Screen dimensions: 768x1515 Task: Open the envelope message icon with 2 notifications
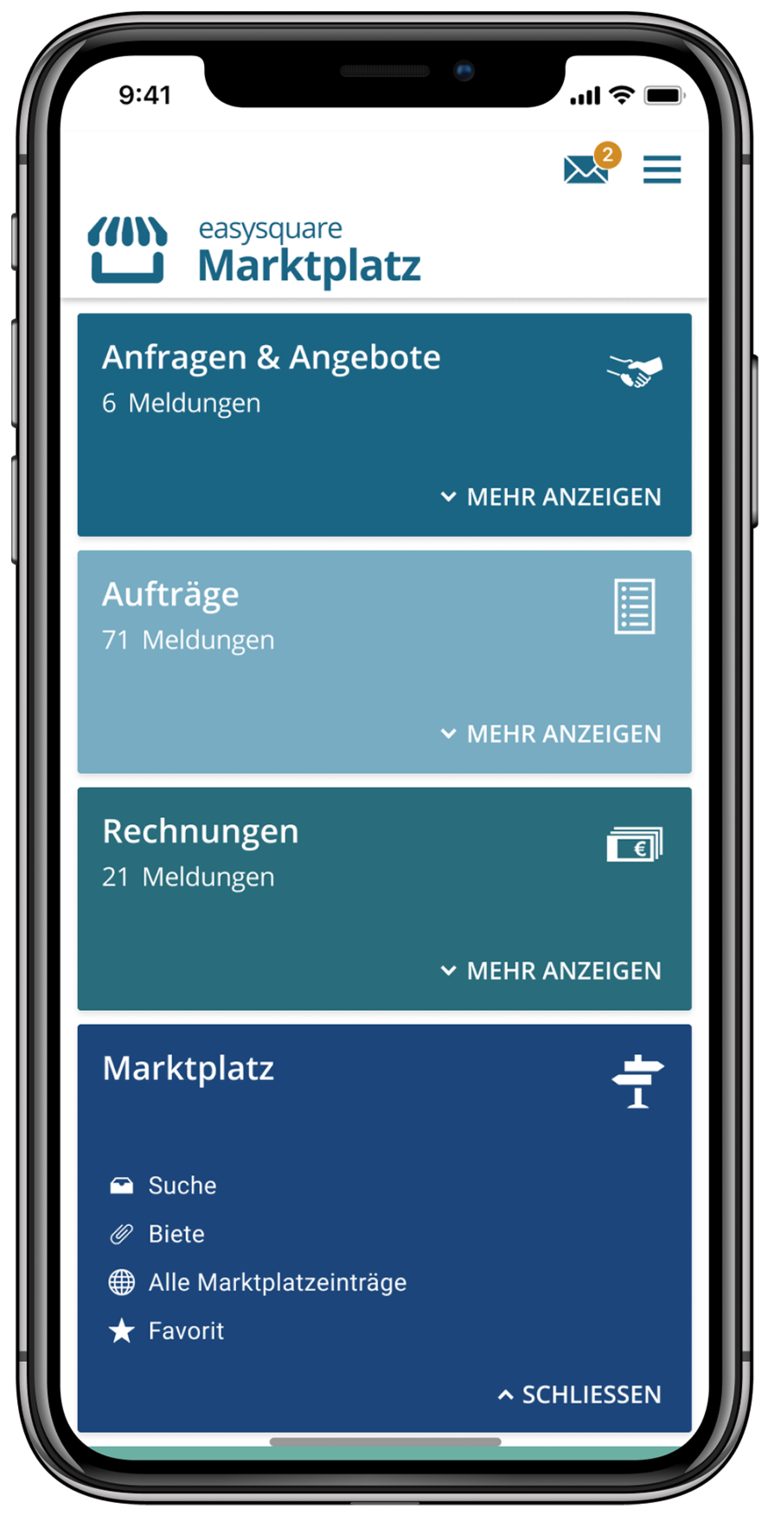pyautogui.click(x=585, y=169)
